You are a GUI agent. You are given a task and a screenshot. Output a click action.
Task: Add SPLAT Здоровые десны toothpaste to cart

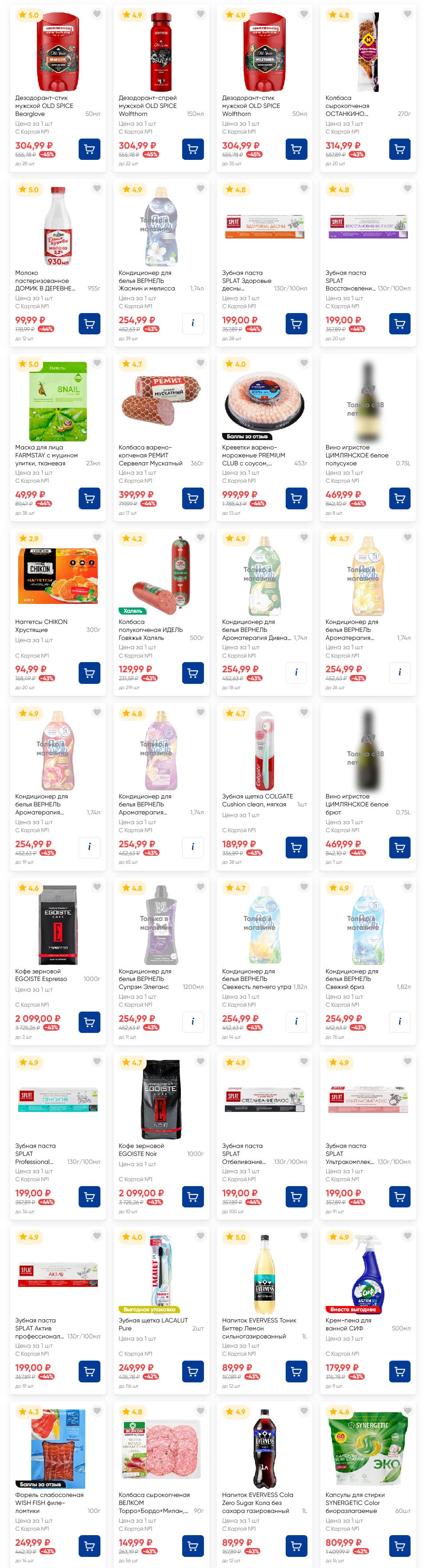tap(296, 323)
